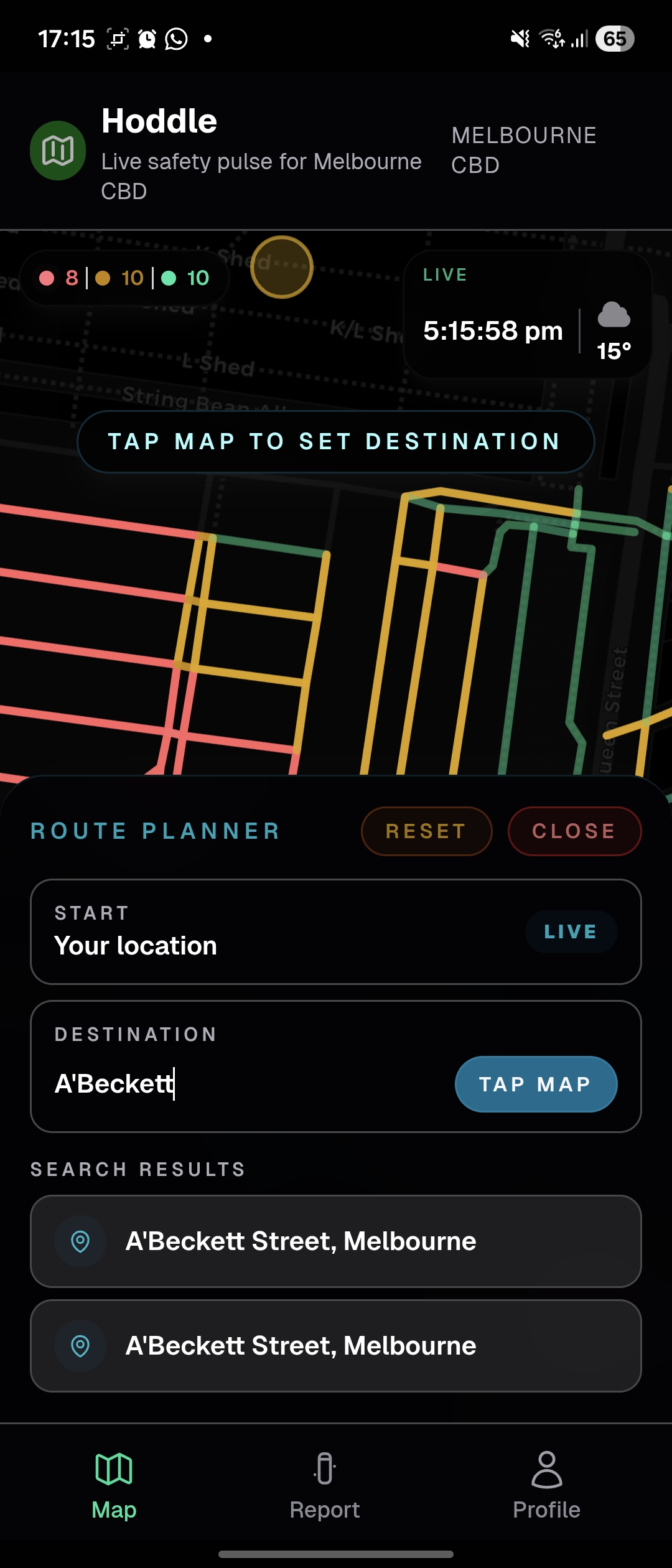Open the Map tab
The image size is (672, 1568).
114,1486
